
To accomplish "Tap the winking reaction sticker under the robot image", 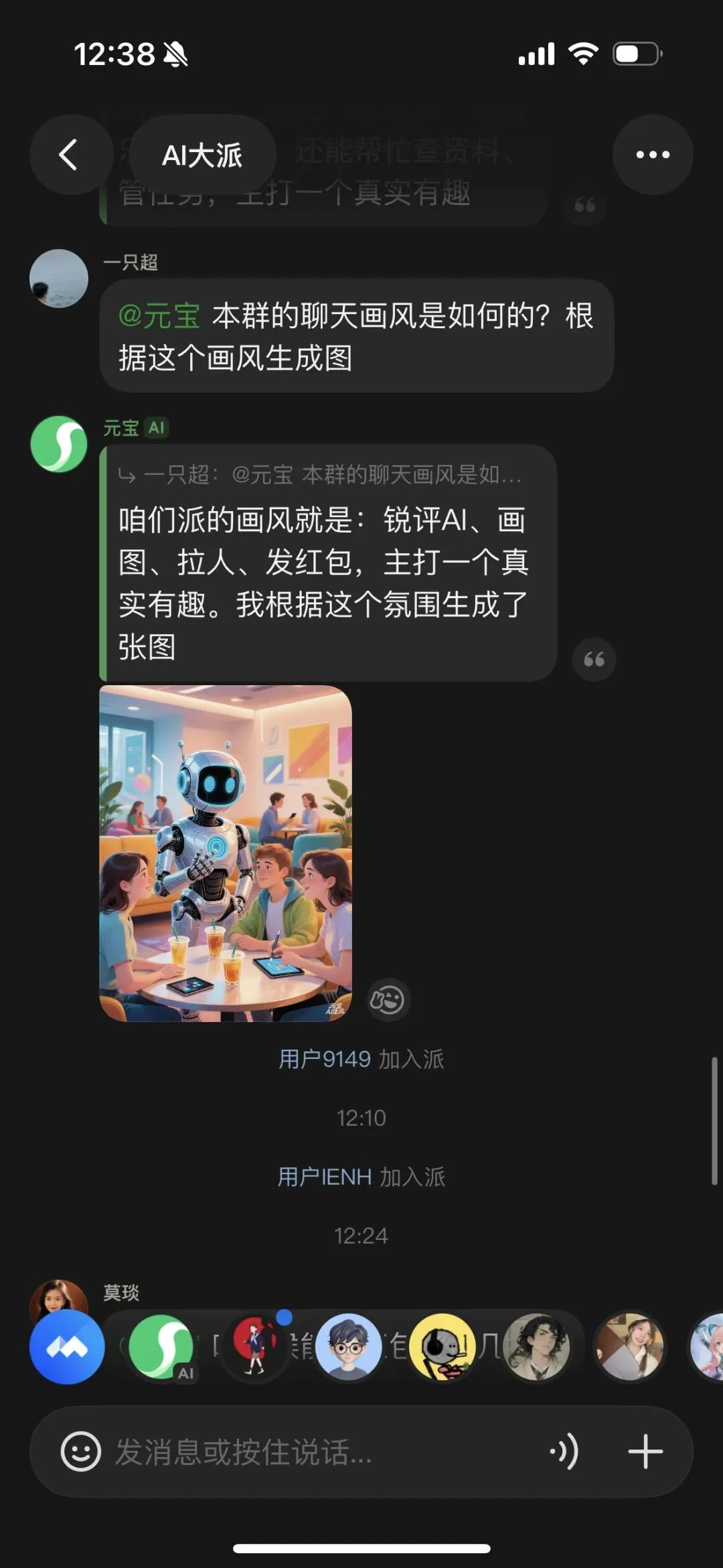I will [390, 1000].
